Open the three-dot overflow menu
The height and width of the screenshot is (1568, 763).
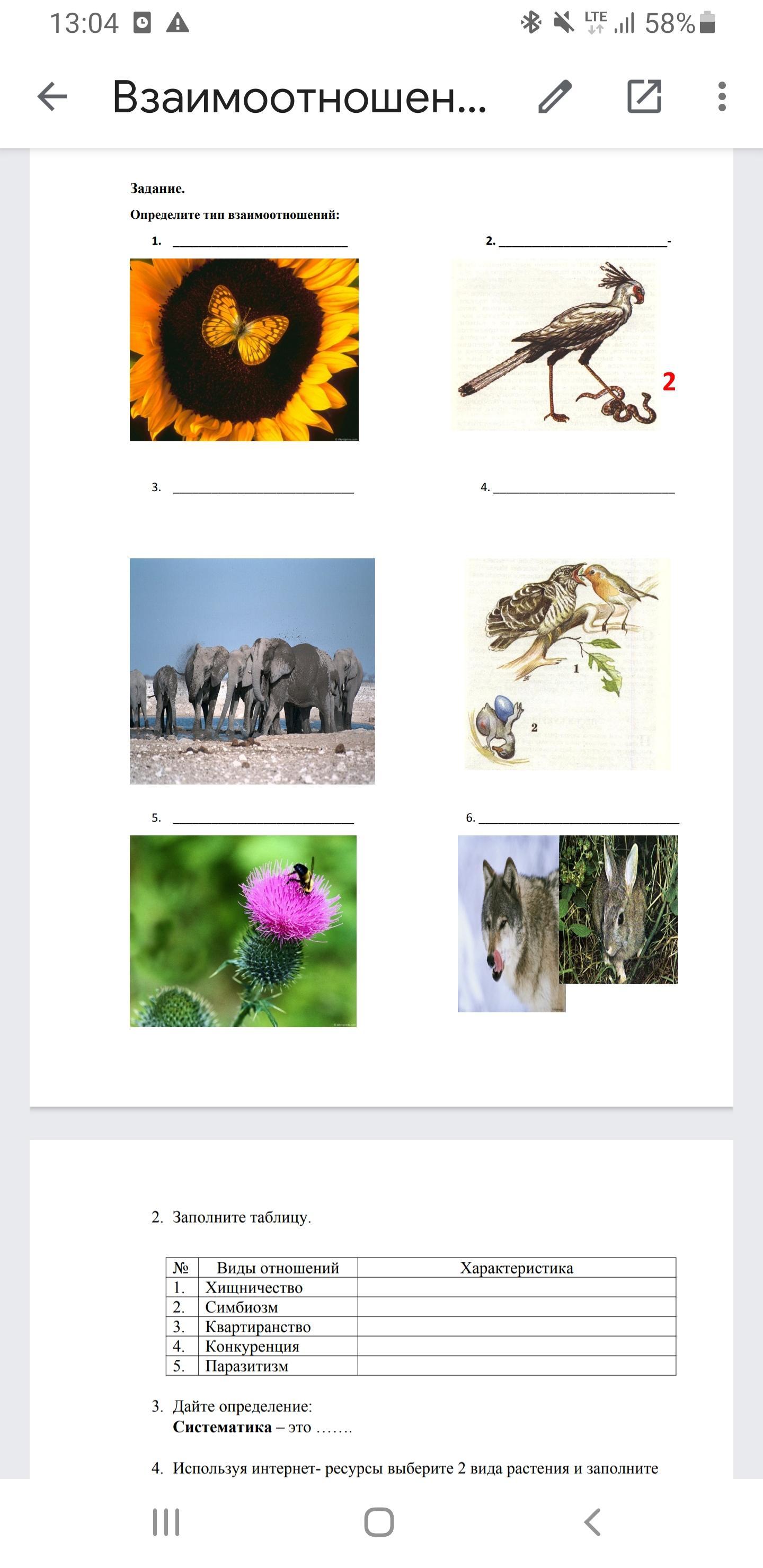click(722, 97)
